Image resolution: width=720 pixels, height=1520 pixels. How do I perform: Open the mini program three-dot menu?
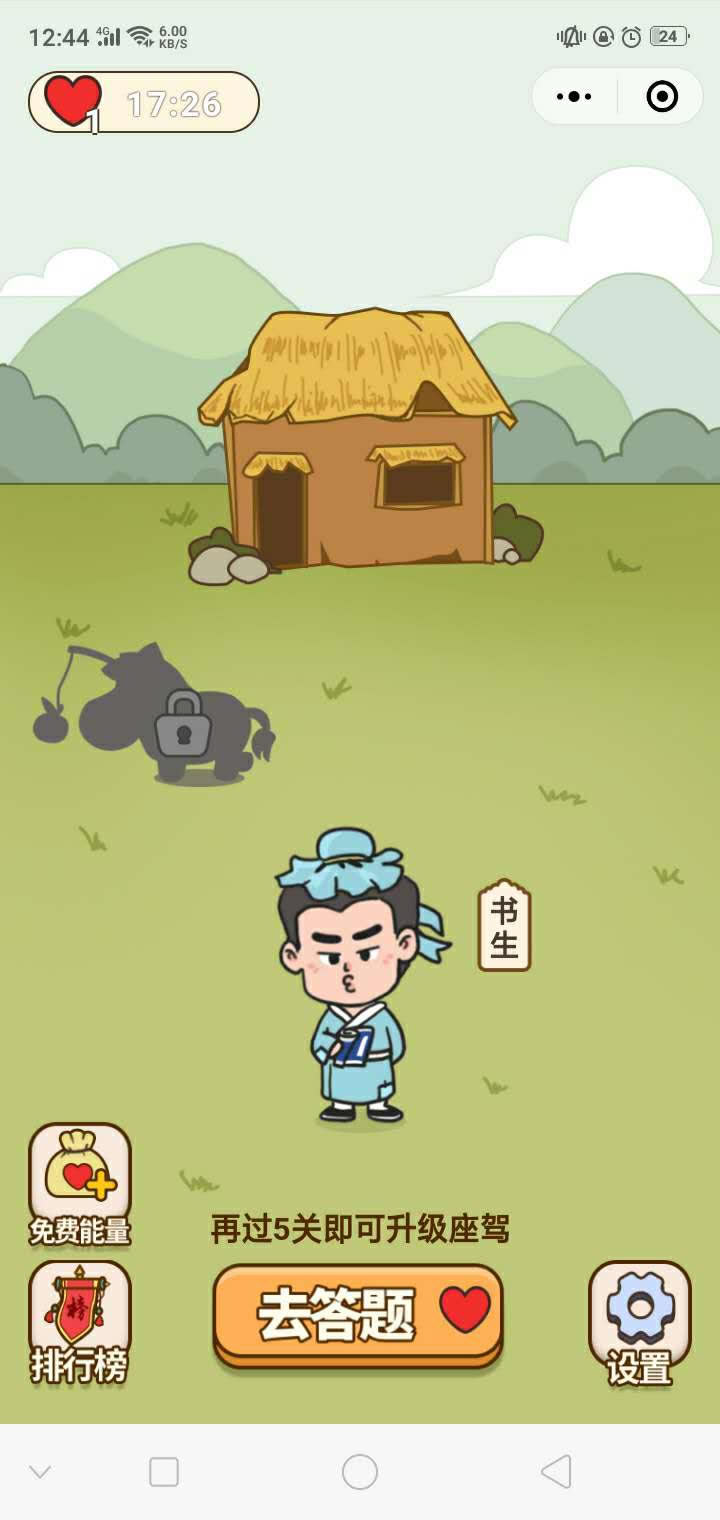[574, 97]
